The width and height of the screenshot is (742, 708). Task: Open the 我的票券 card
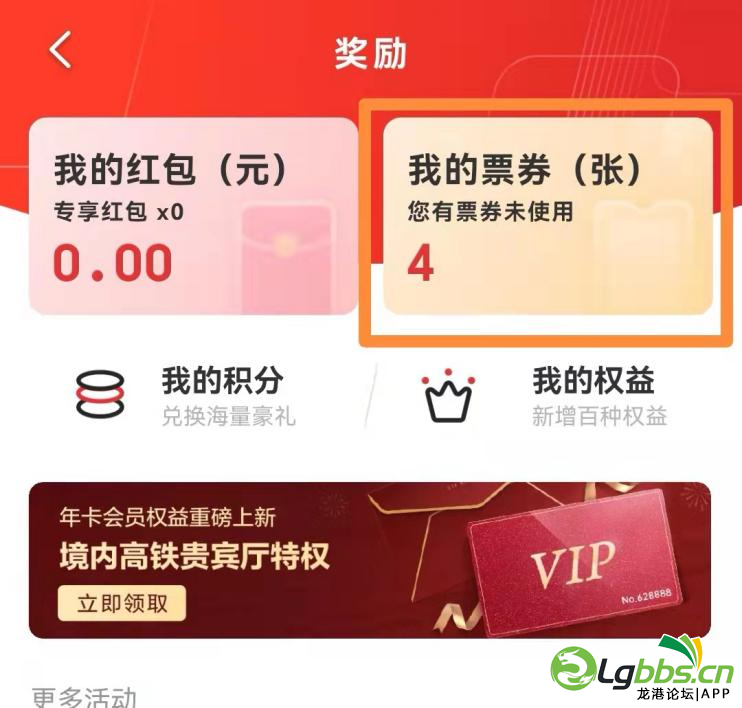[x=548, y=217]
